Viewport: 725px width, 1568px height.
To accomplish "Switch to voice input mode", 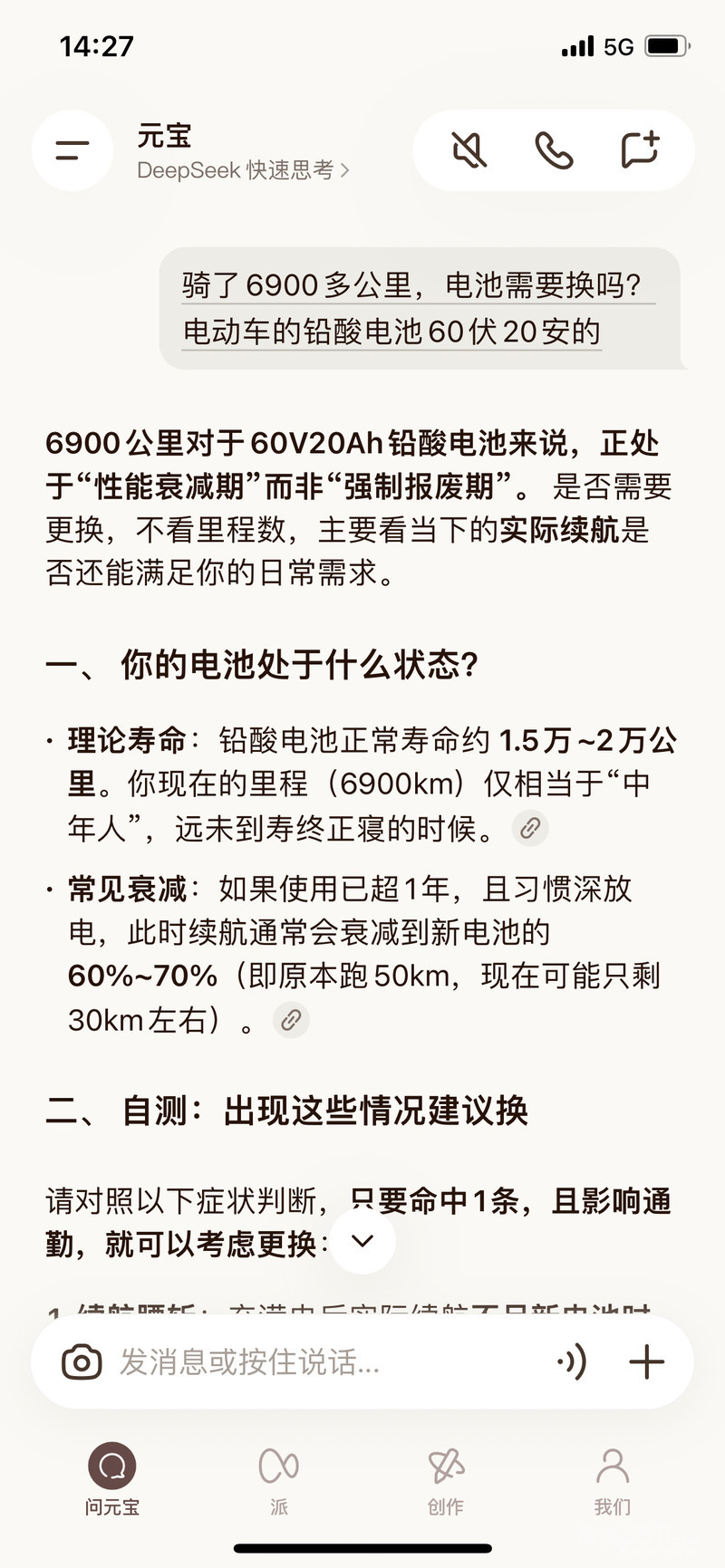I will click(571, 1361).
